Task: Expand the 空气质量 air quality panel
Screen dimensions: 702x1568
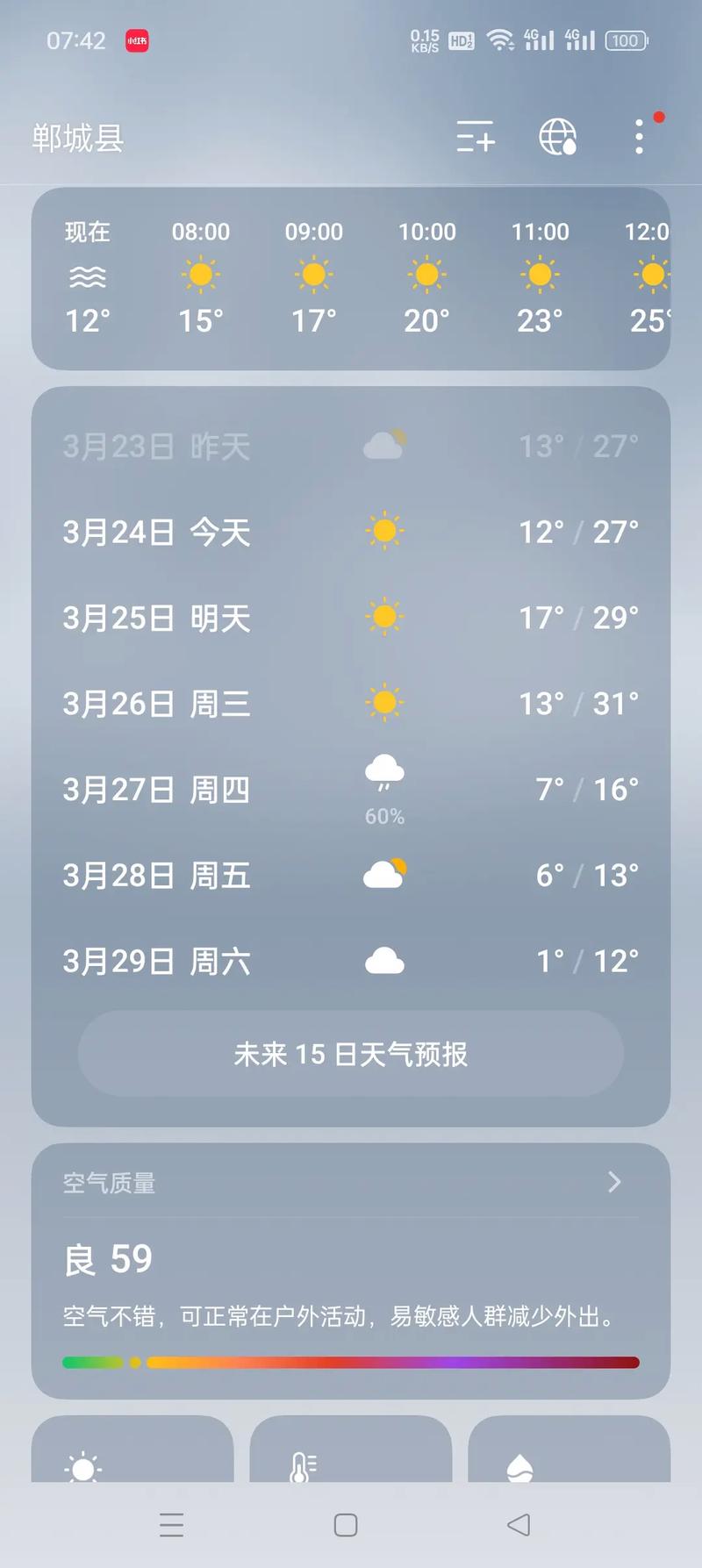Action: point(614,1182)
